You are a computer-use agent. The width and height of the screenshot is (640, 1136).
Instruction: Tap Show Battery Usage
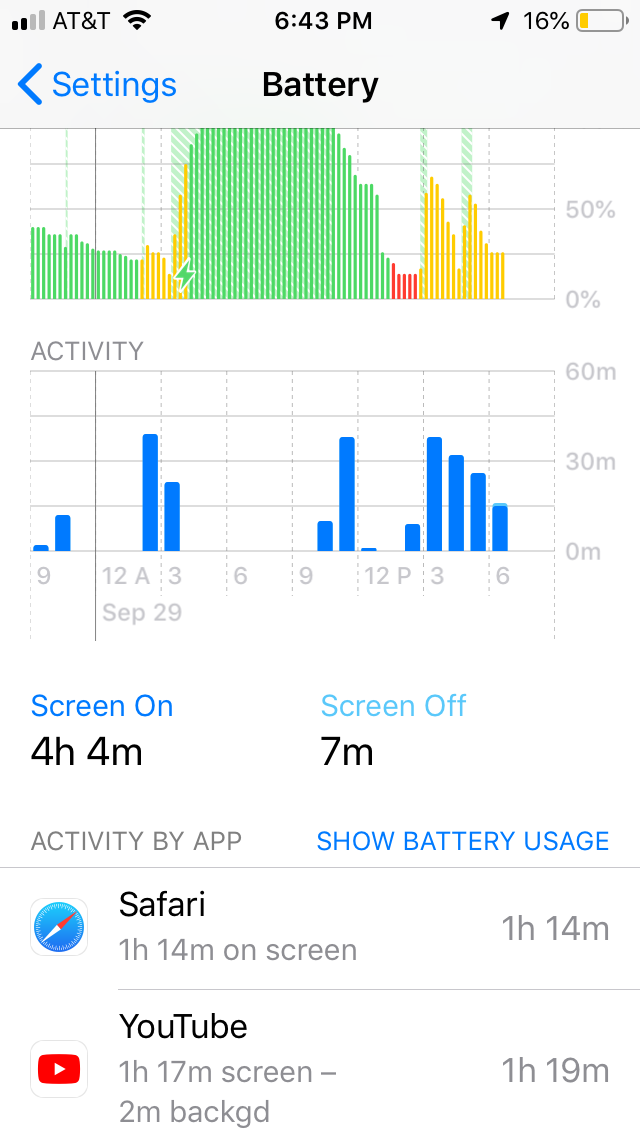(462, 840)
